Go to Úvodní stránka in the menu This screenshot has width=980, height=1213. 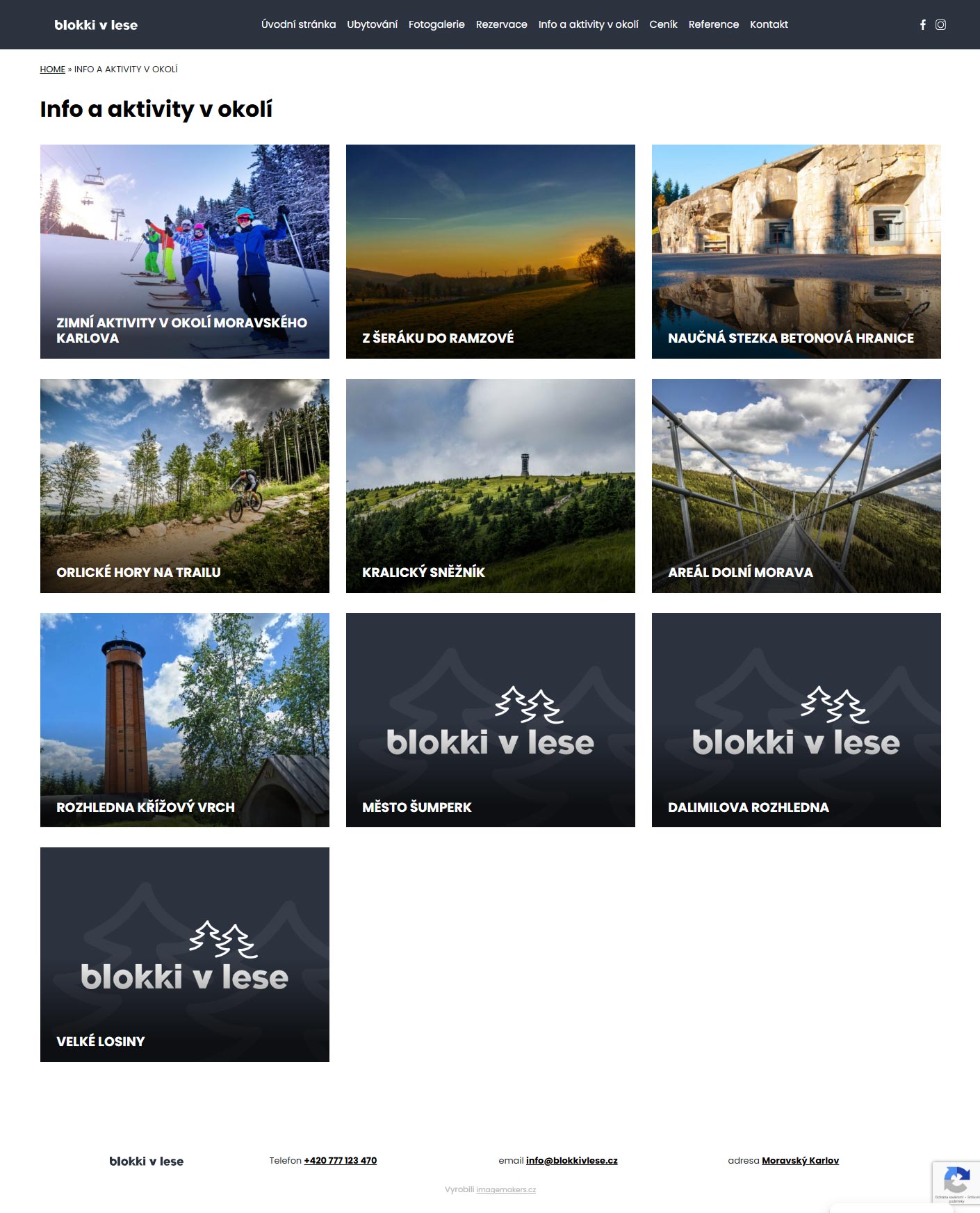click(x=298, y=24)
